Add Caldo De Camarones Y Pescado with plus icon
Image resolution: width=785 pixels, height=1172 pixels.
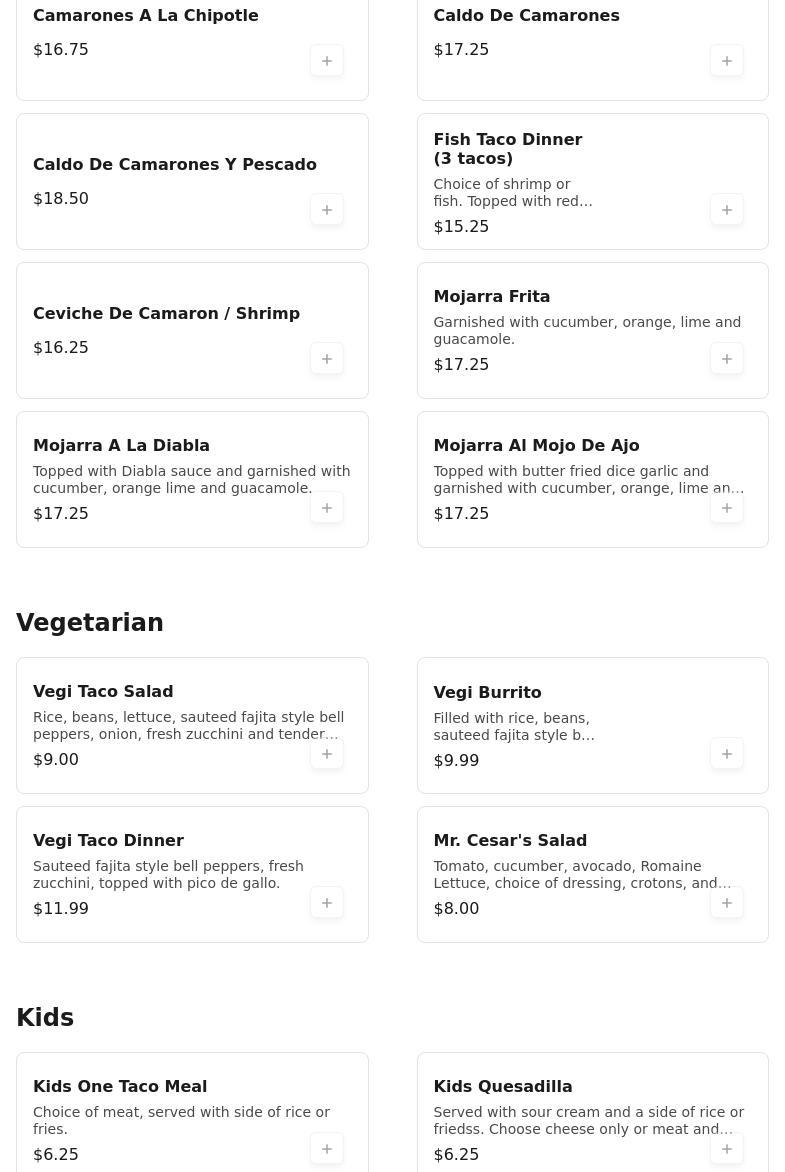point(327,209)
